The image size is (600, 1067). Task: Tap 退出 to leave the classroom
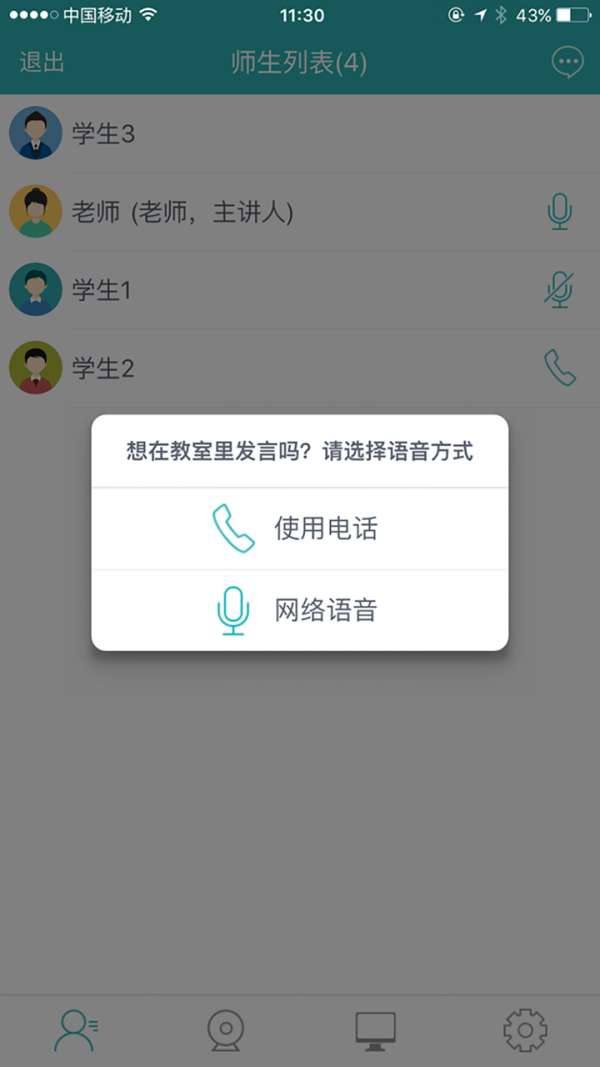click(42, 62)
